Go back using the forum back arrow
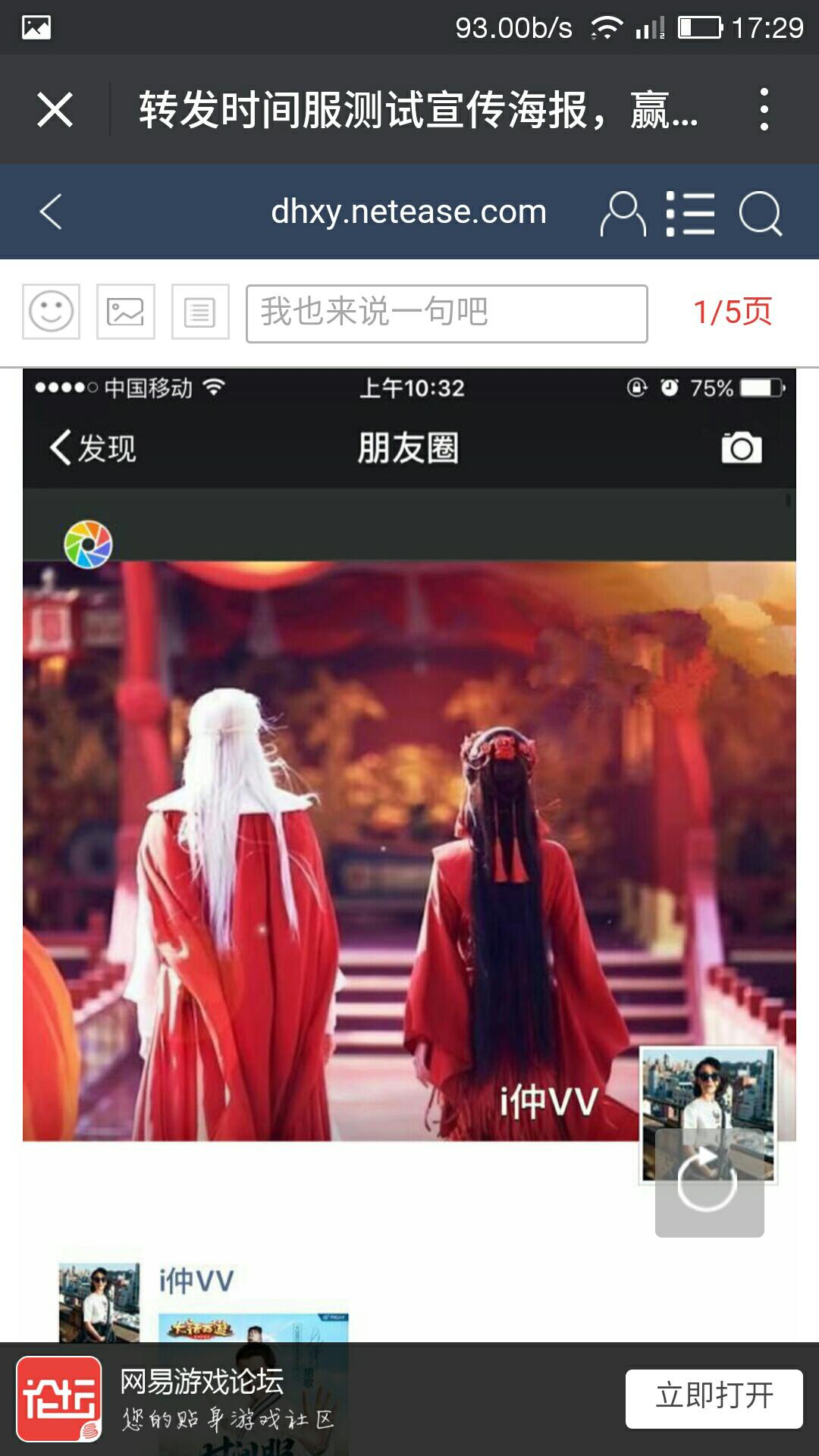Image resolution: width=819 pixels, height=1456 pixels. pos(51,212)
